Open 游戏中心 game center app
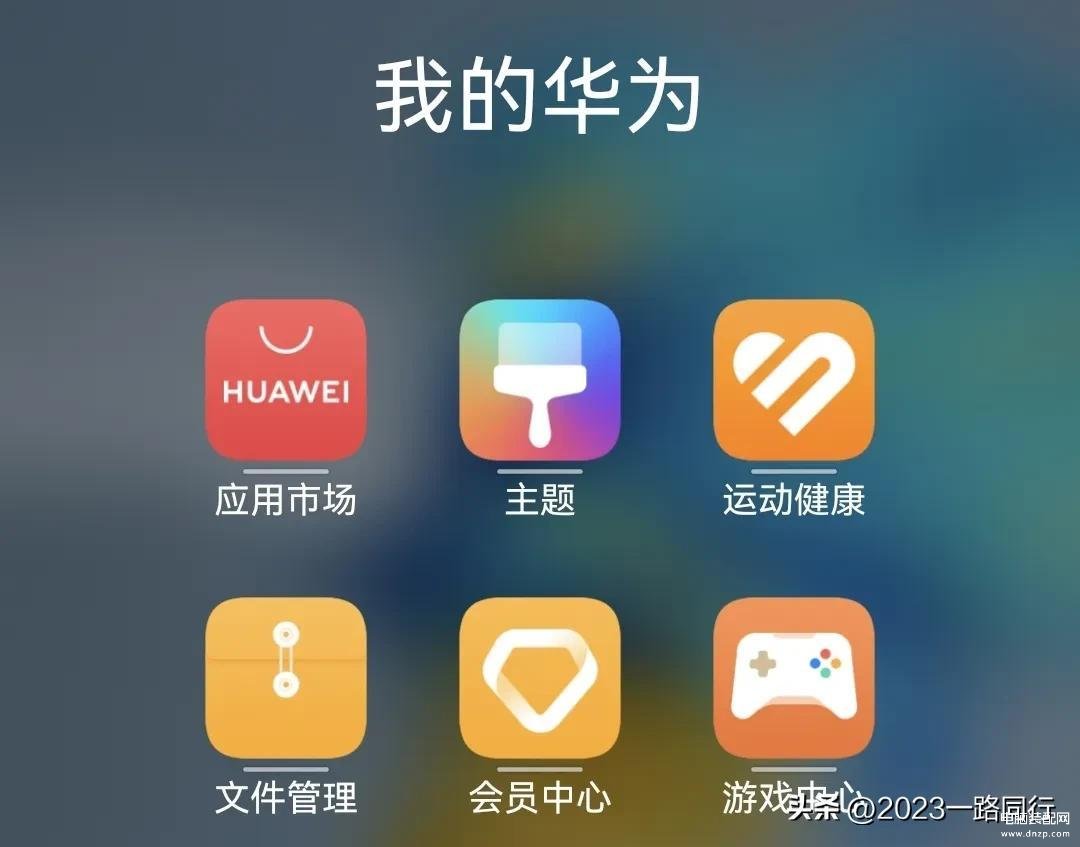Screen dimensions: 1080x847 pyautogui.click(x=793, y=678)
